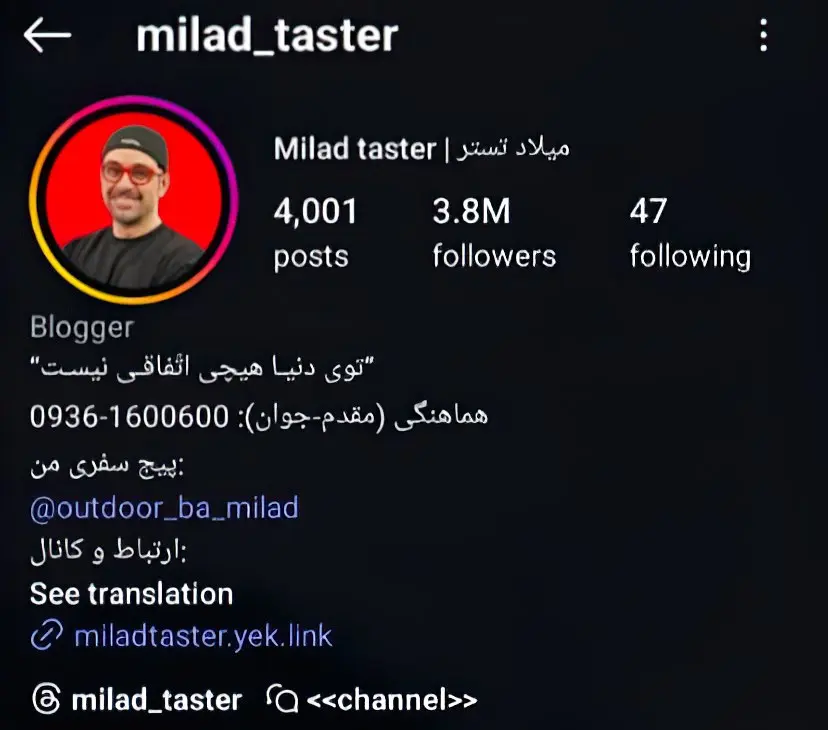The image size is (828, 730).
Task: Open the three-dot overflow menu
Action: click(764, 37)
